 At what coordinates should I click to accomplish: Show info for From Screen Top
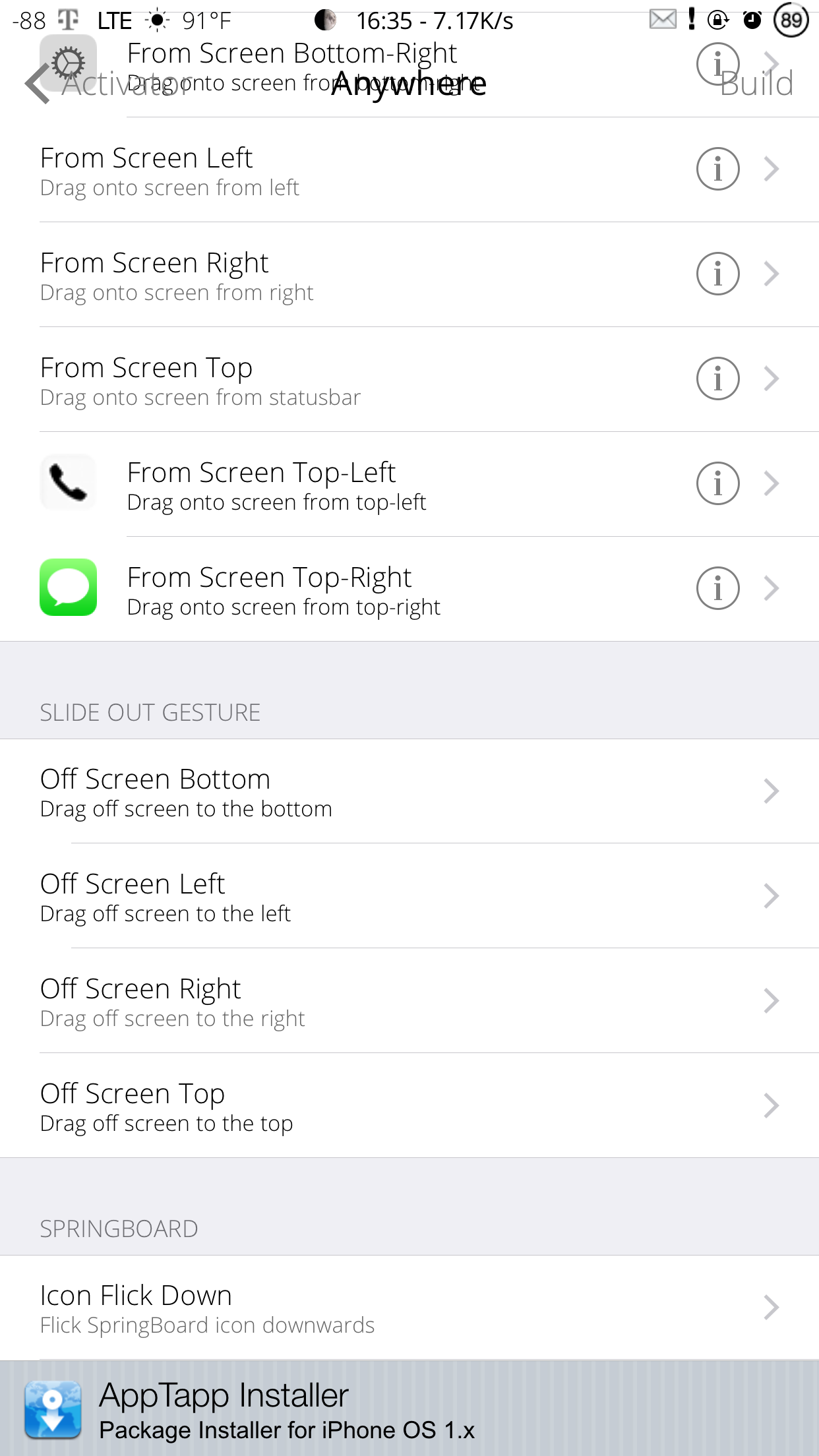coord(717,379)
